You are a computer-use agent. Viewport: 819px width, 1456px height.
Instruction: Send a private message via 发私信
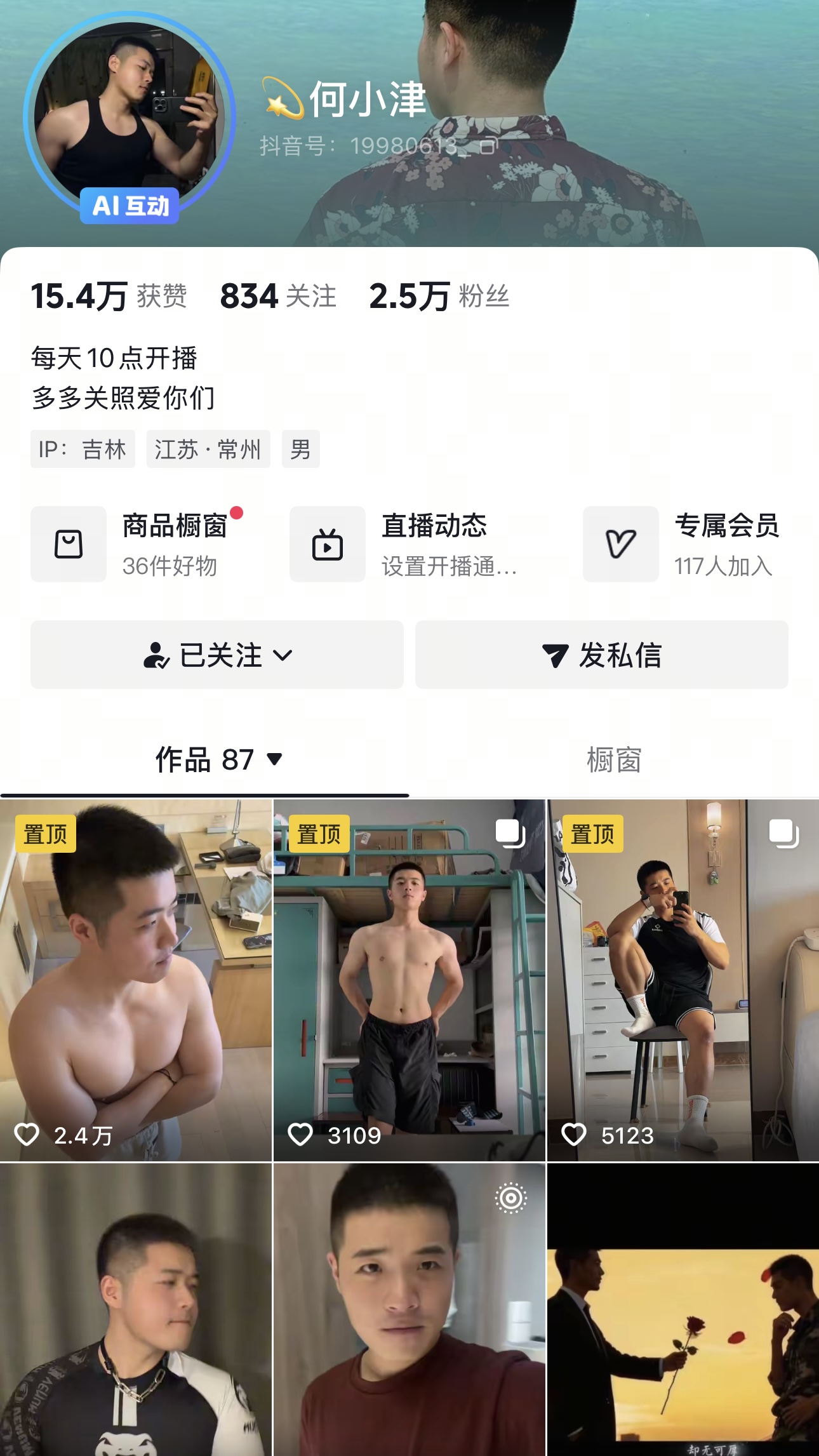click(x=601, y=655)
